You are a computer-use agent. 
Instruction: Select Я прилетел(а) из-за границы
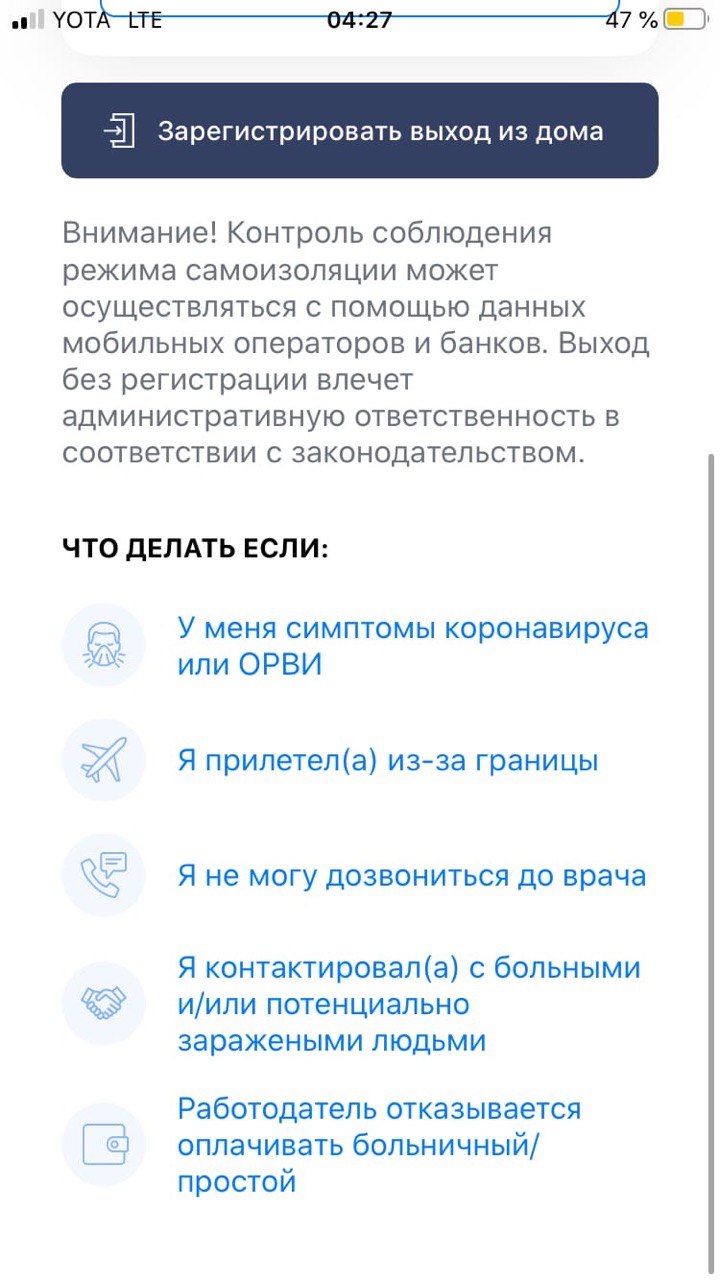387,761
